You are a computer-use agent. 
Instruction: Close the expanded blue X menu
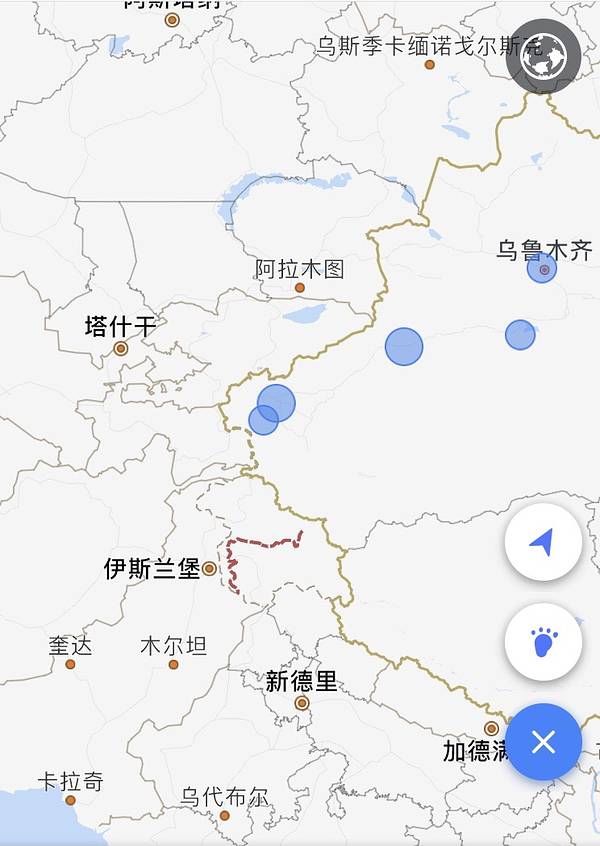(543, 741)
